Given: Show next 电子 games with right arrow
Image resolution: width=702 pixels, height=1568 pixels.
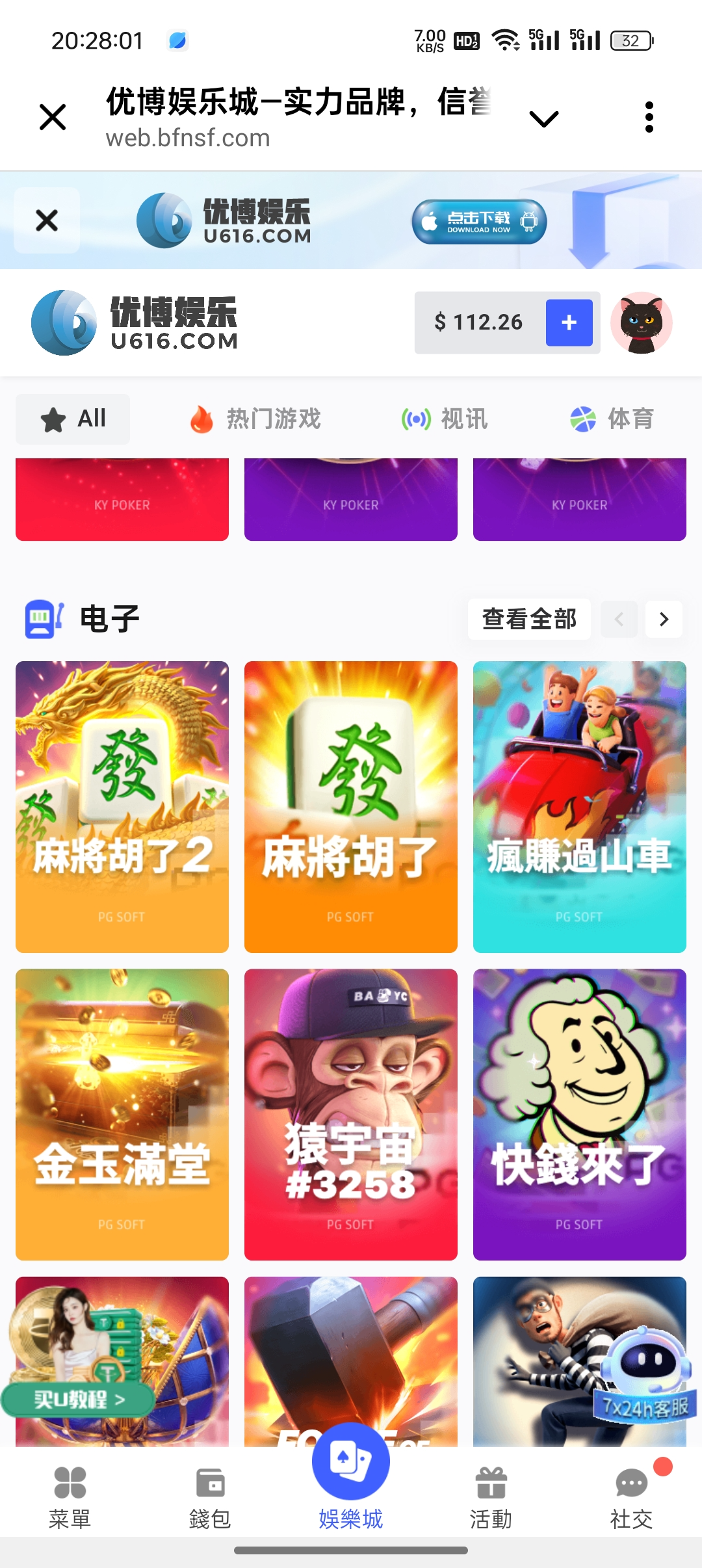Looking at the screenshot, I should point(664,619).
